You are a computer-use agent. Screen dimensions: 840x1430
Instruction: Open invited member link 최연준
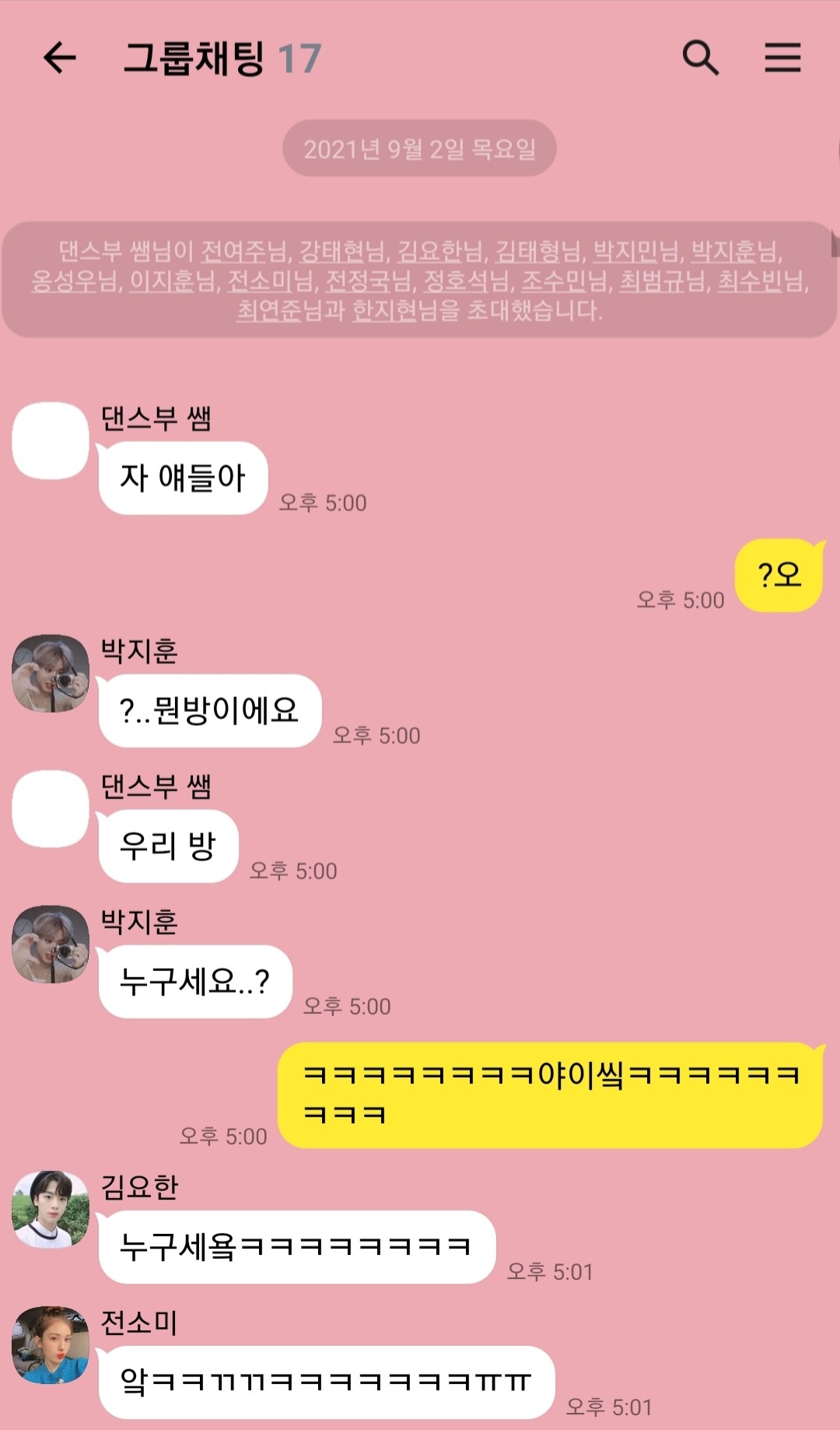coord(269,310)
